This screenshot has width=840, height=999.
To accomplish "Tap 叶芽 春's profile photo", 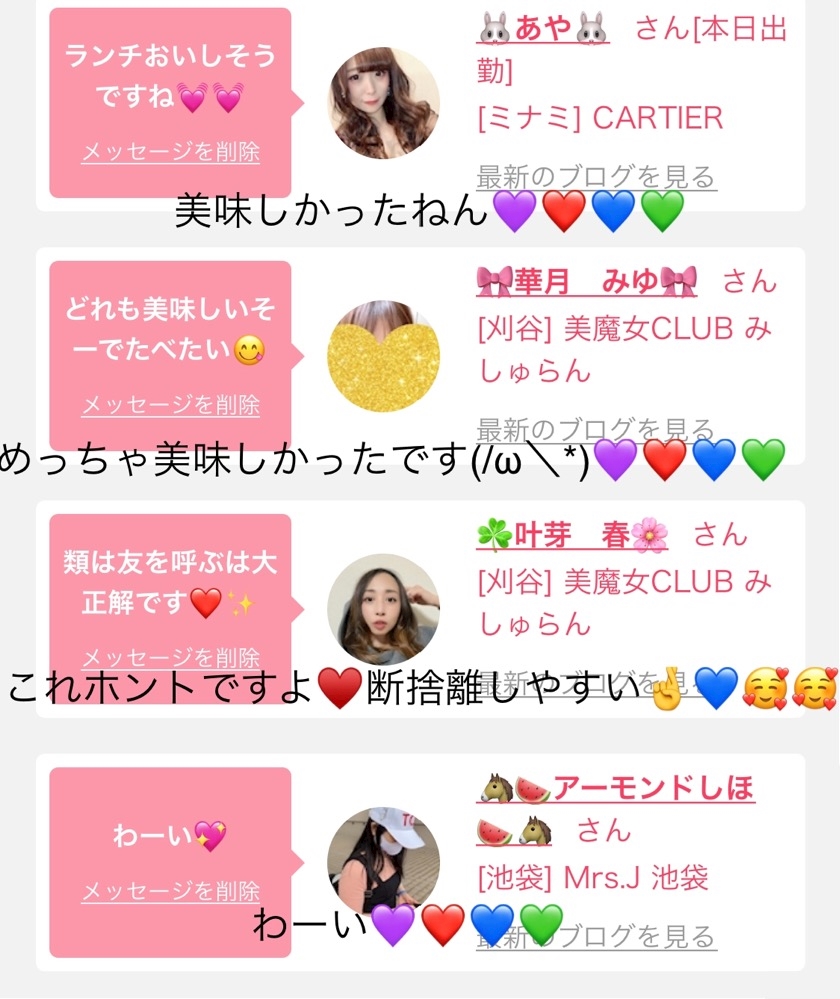I will tap(384, 609).
